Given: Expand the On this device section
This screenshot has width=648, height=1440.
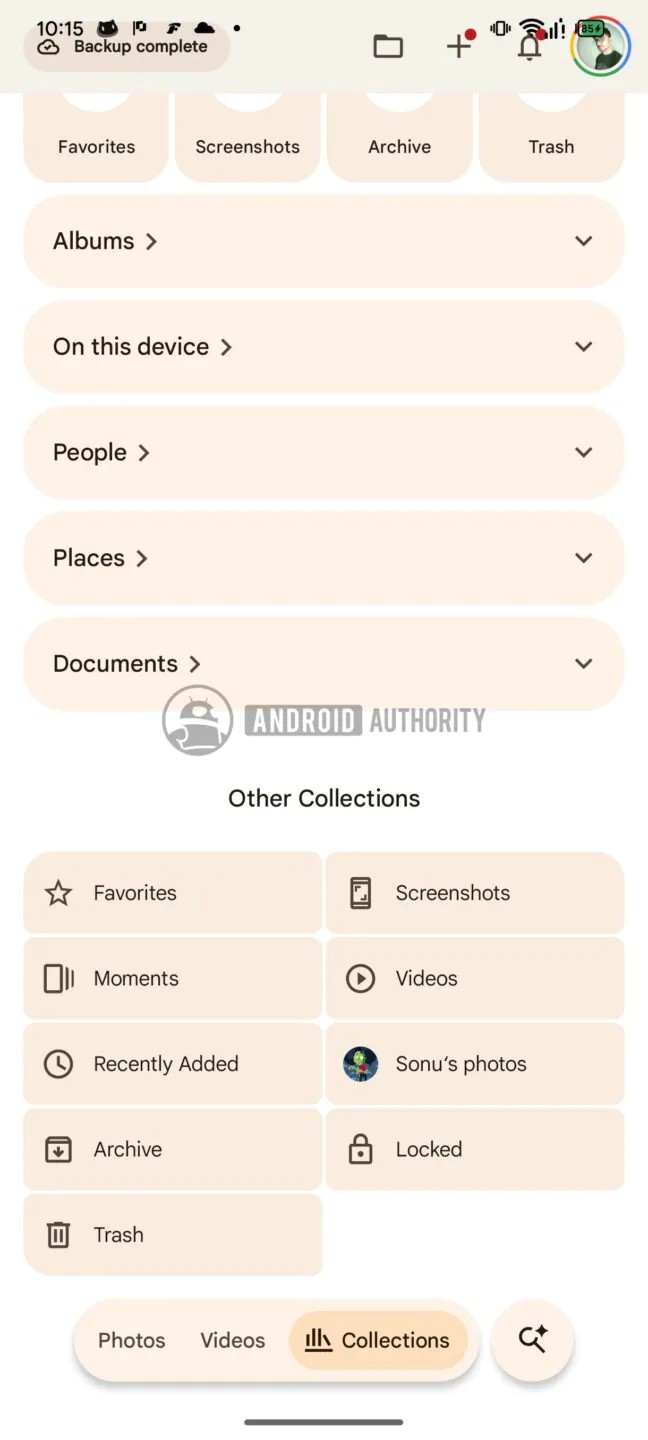Looking at the screenshot, I should pyautogui.click(x=584, y=347).
